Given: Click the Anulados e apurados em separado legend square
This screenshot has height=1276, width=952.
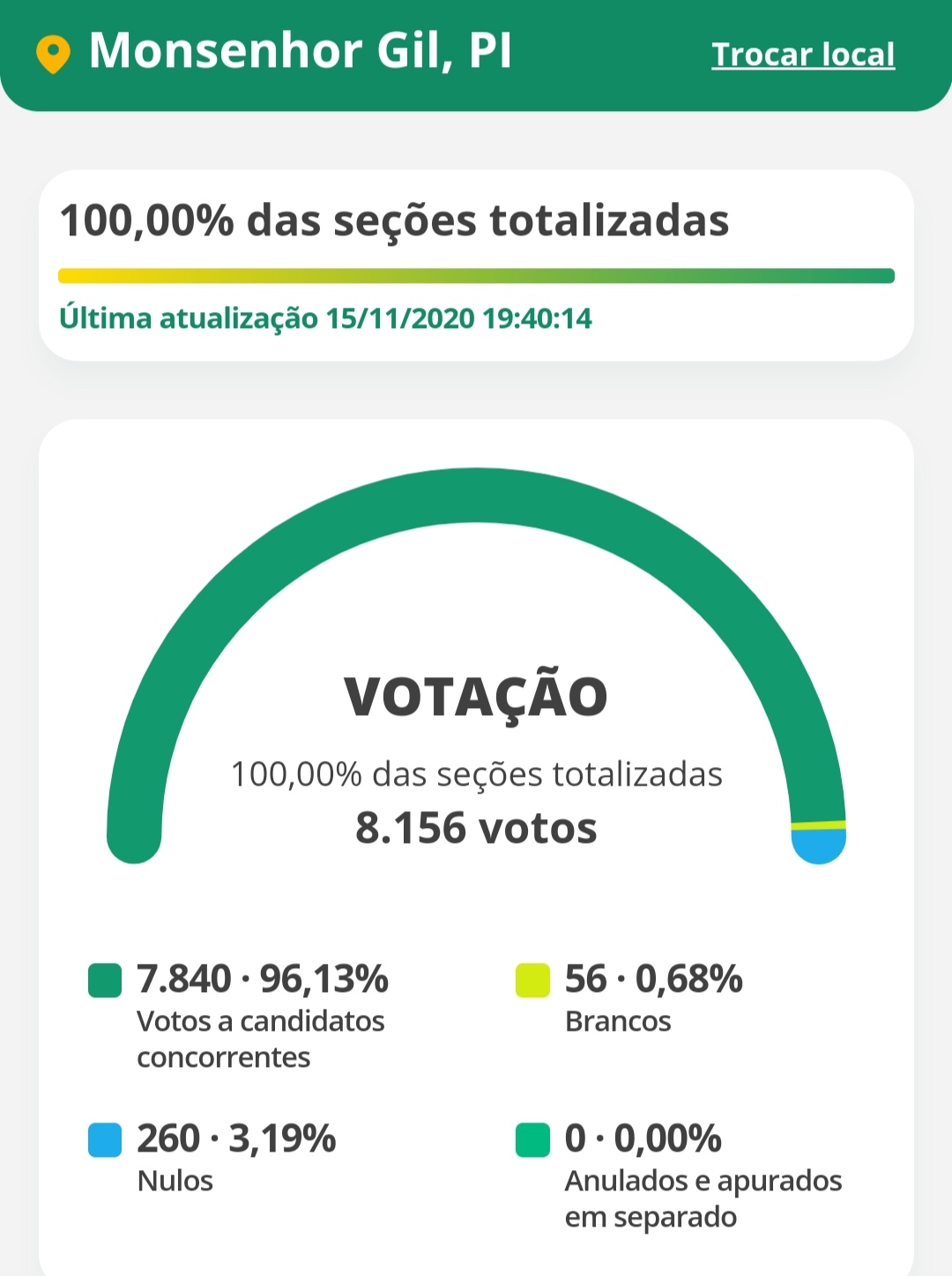Looking at the screenshot, I should coord(531,1138).
